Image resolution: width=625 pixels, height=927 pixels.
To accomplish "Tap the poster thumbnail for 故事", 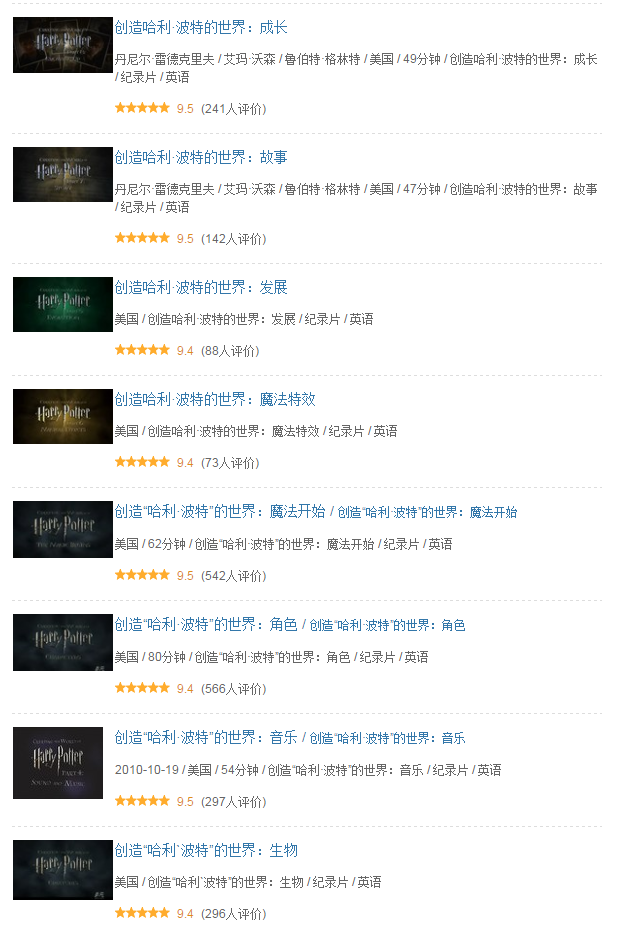I will coord(62,175).
